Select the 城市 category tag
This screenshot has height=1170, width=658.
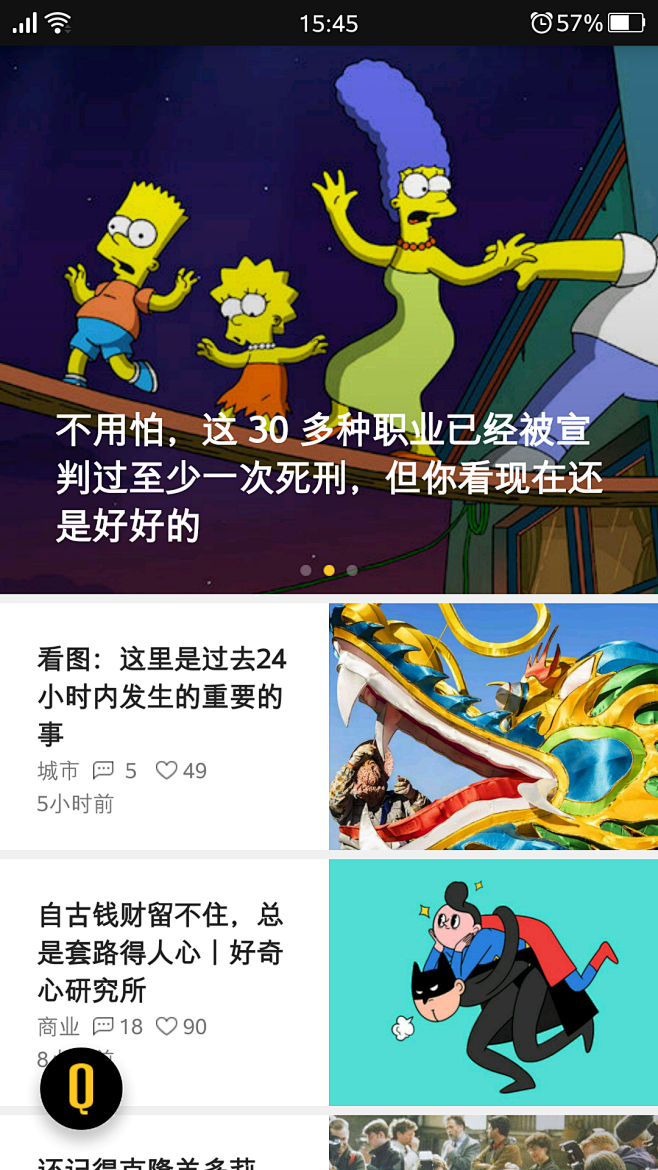58,770
